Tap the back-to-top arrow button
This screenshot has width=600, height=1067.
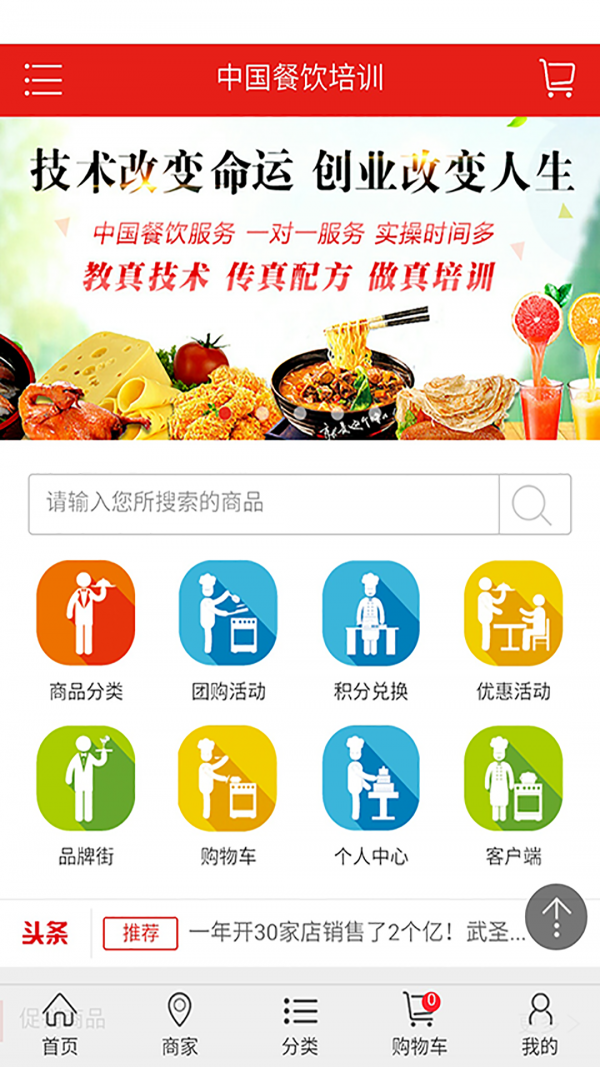point(556,917)
